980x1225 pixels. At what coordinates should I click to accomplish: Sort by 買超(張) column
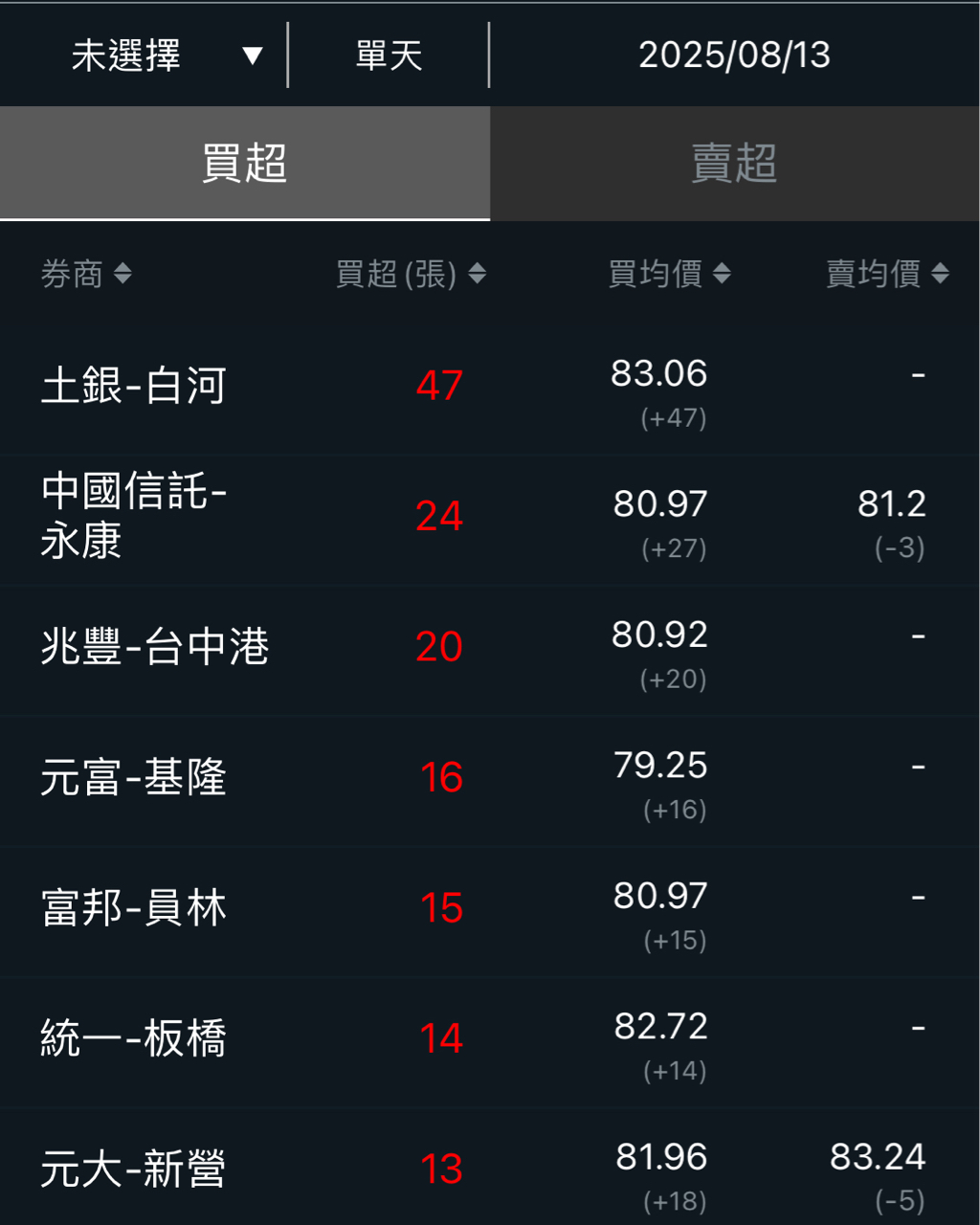tap(411, 275)
